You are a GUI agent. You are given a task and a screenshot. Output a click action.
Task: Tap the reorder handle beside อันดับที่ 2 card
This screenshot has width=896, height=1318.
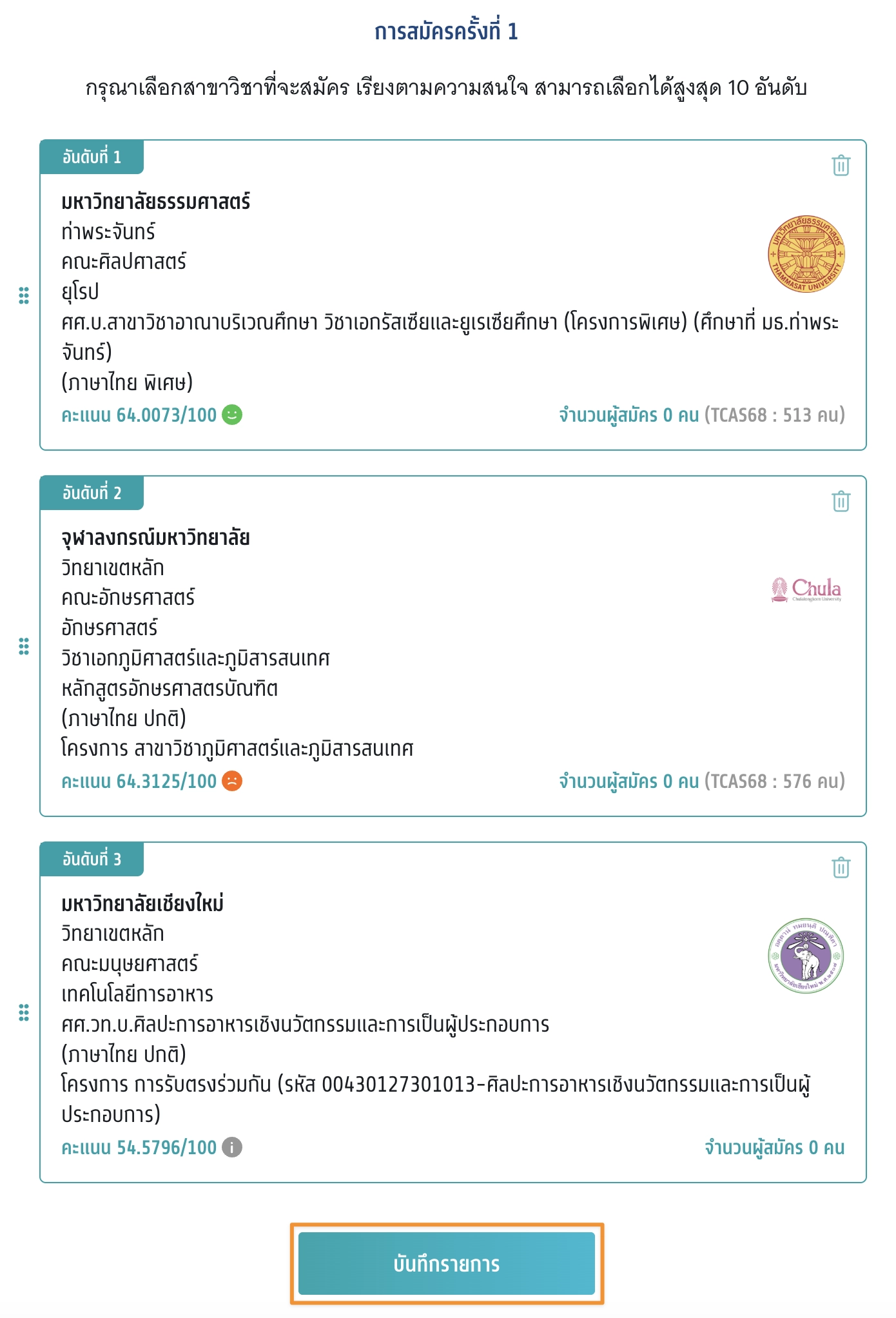point(24,646)
